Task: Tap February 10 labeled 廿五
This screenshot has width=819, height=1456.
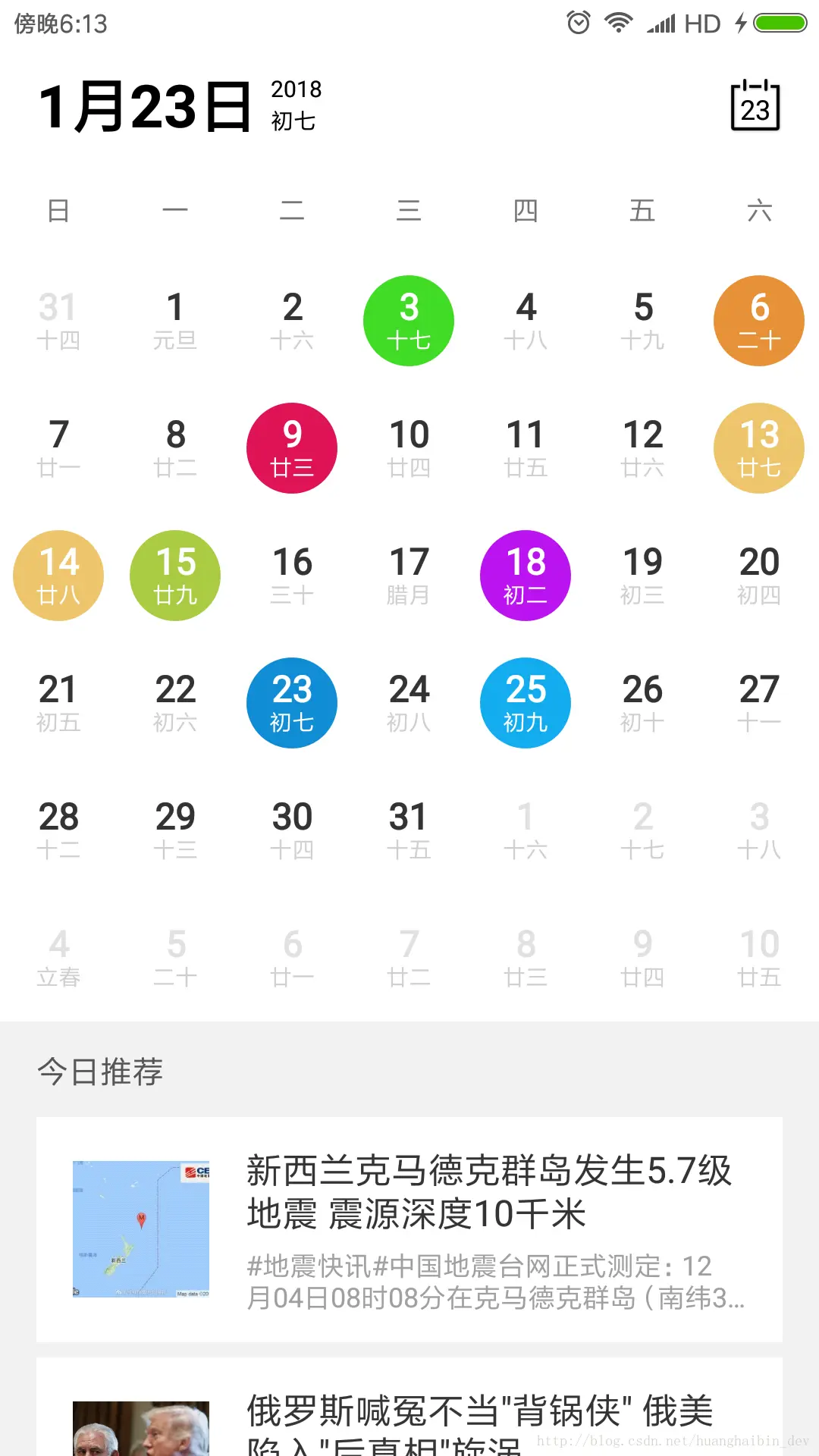Action: (759, 958)
